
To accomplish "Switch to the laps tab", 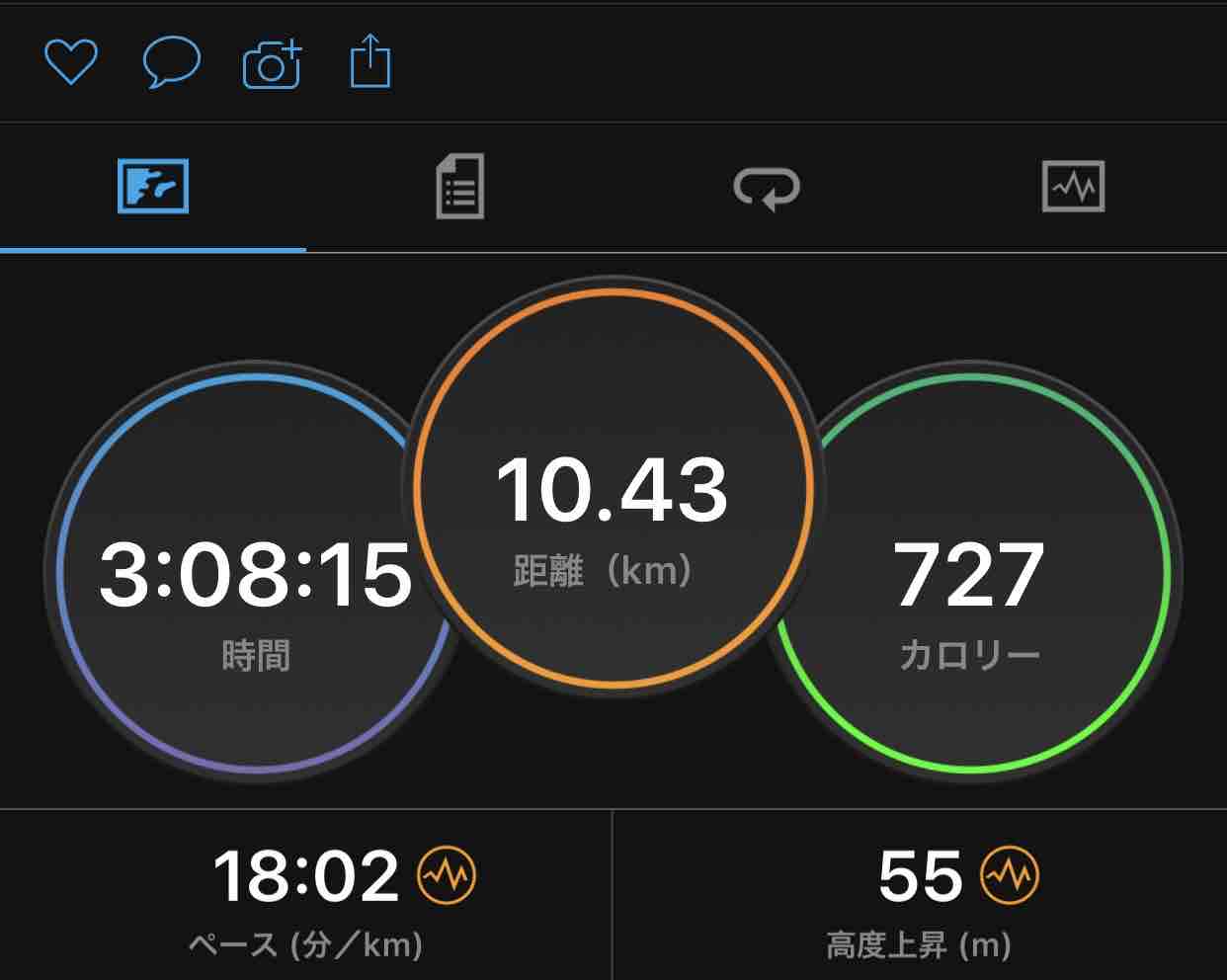I will pos(767,188).
